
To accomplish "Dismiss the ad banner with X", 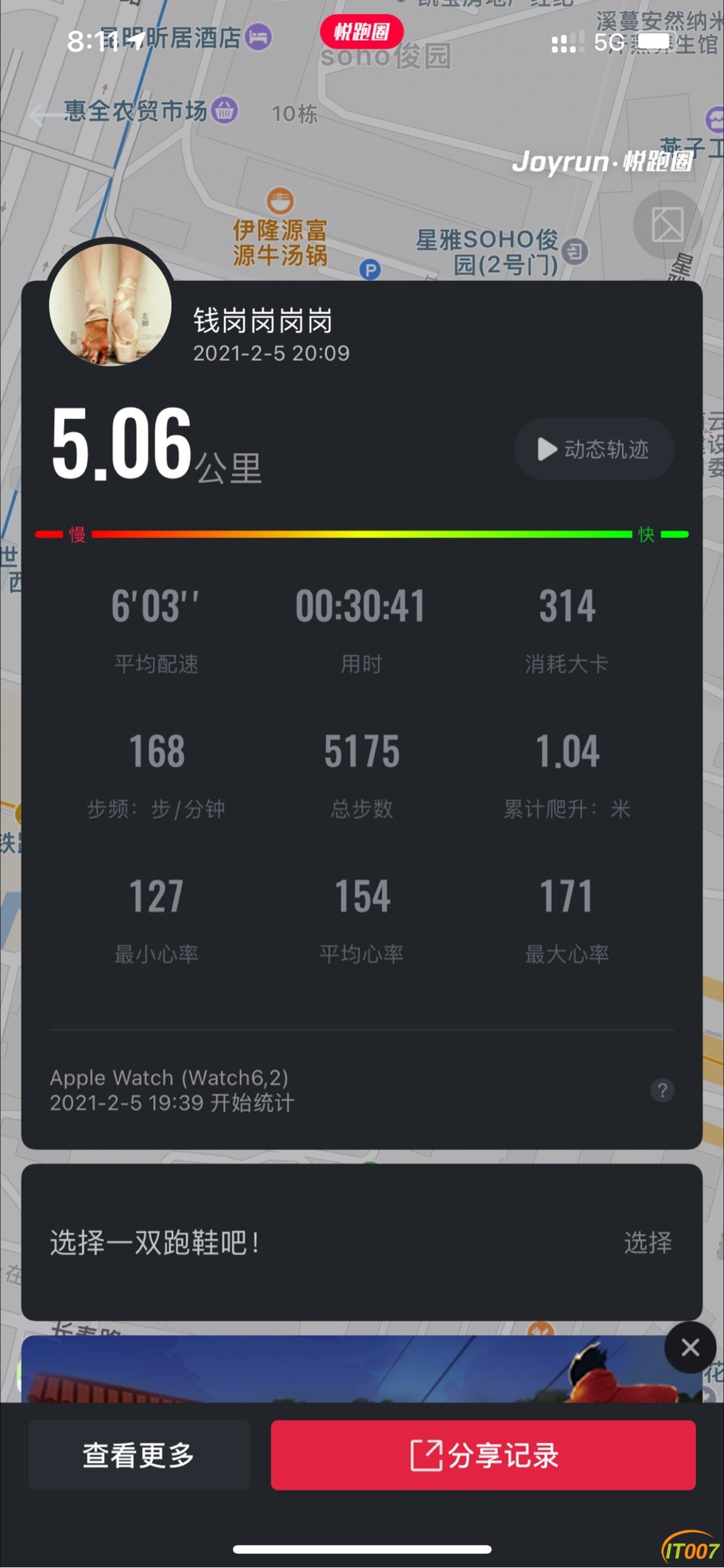I will (690, 1347).
